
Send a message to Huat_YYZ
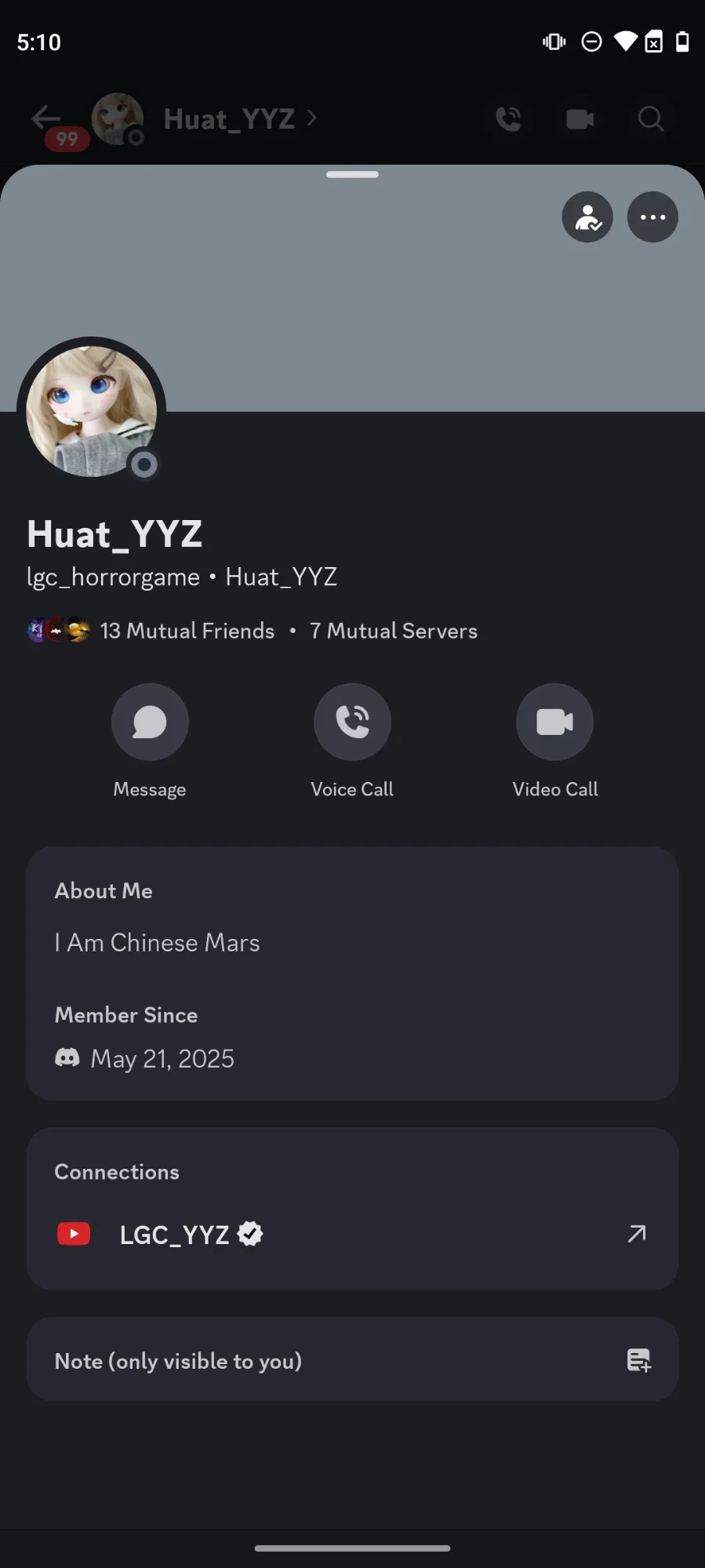tap(150, 722)
